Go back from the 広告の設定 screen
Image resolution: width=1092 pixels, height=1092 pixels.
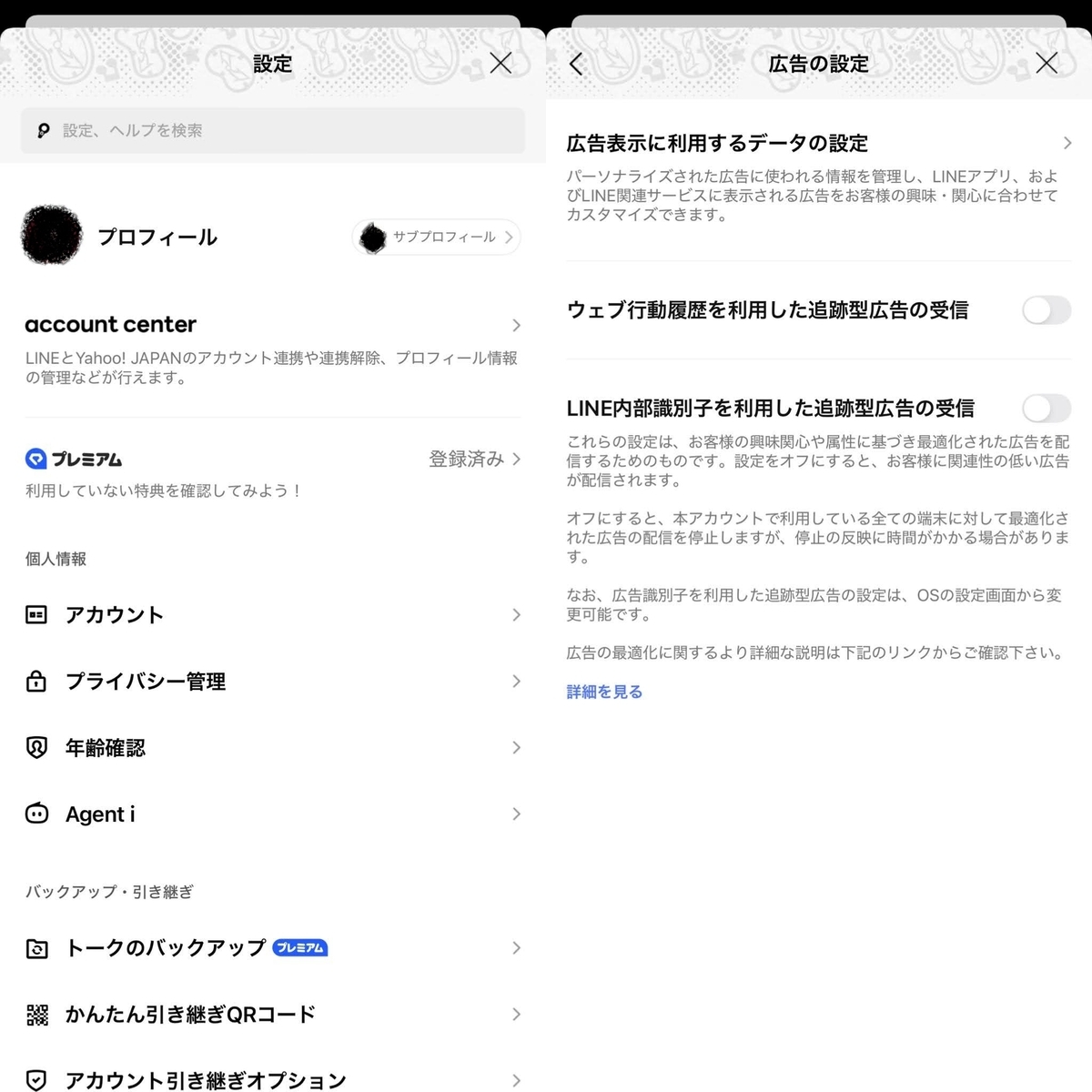(575, 64)
